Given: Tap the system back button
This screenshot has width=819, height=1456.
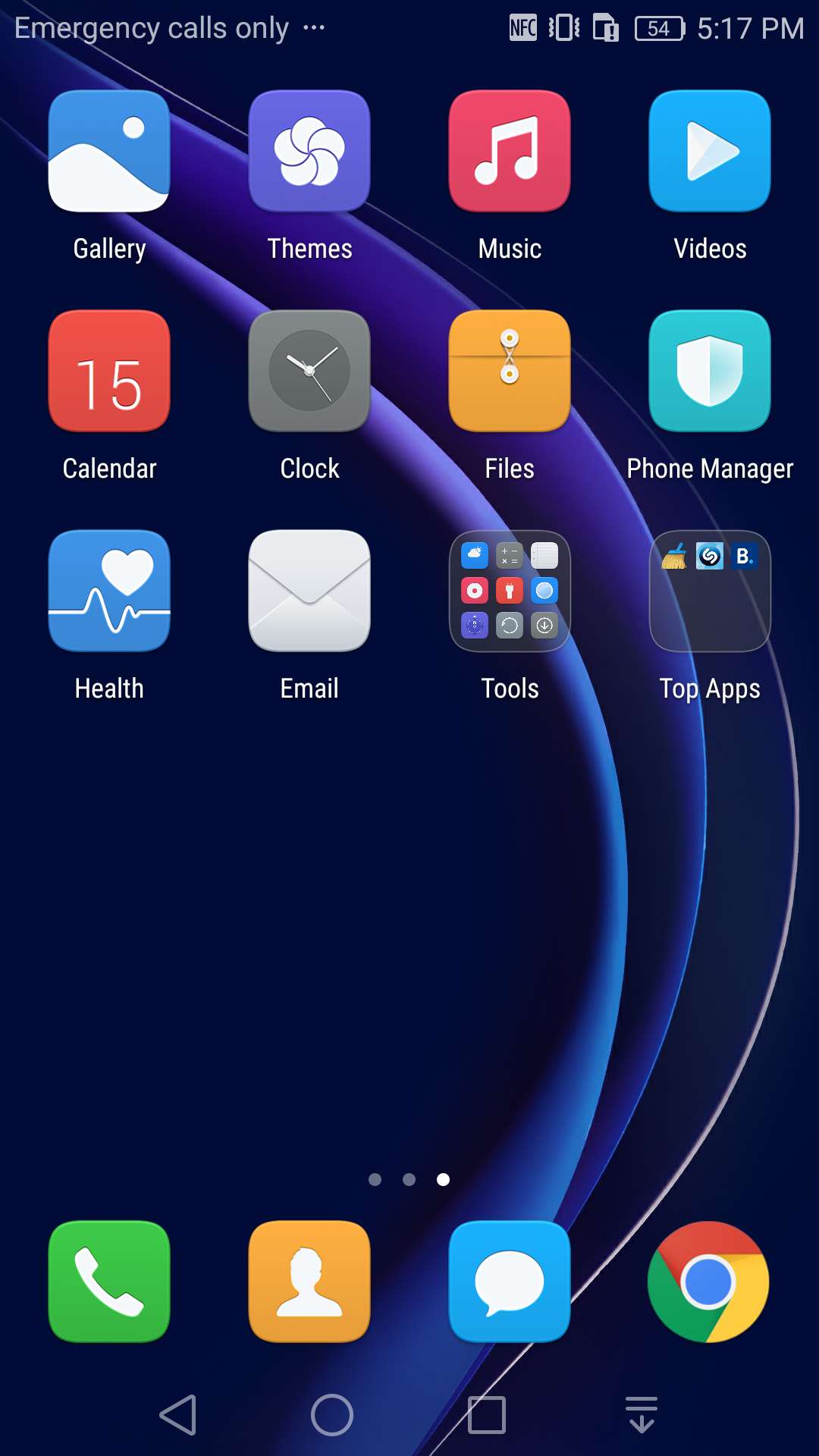Looking at the screenshot, I should point(179,1415).
